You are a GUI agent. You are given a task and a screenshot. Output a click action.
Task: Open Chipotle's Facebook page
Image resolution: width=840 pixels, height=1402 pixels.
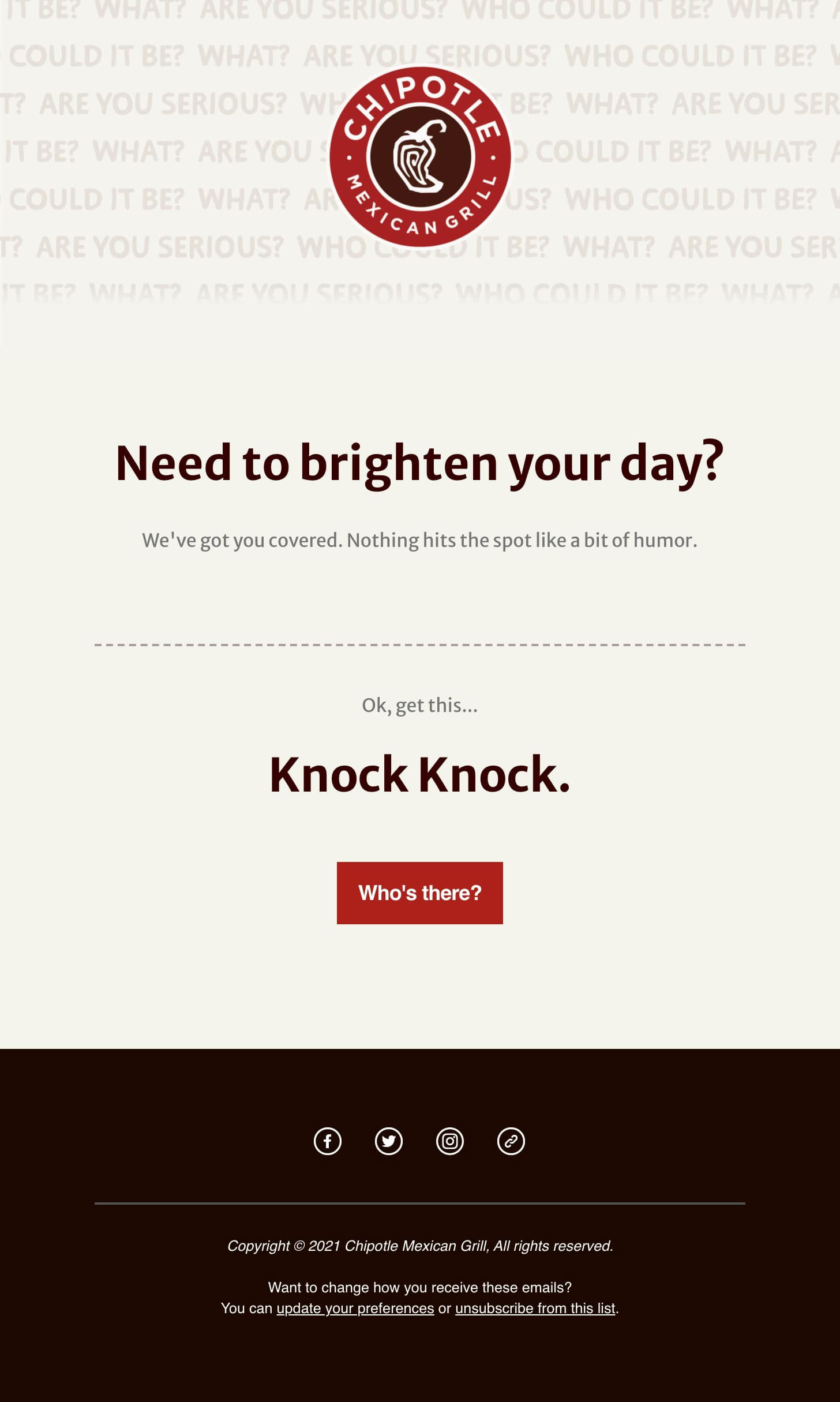(328, 1141)
